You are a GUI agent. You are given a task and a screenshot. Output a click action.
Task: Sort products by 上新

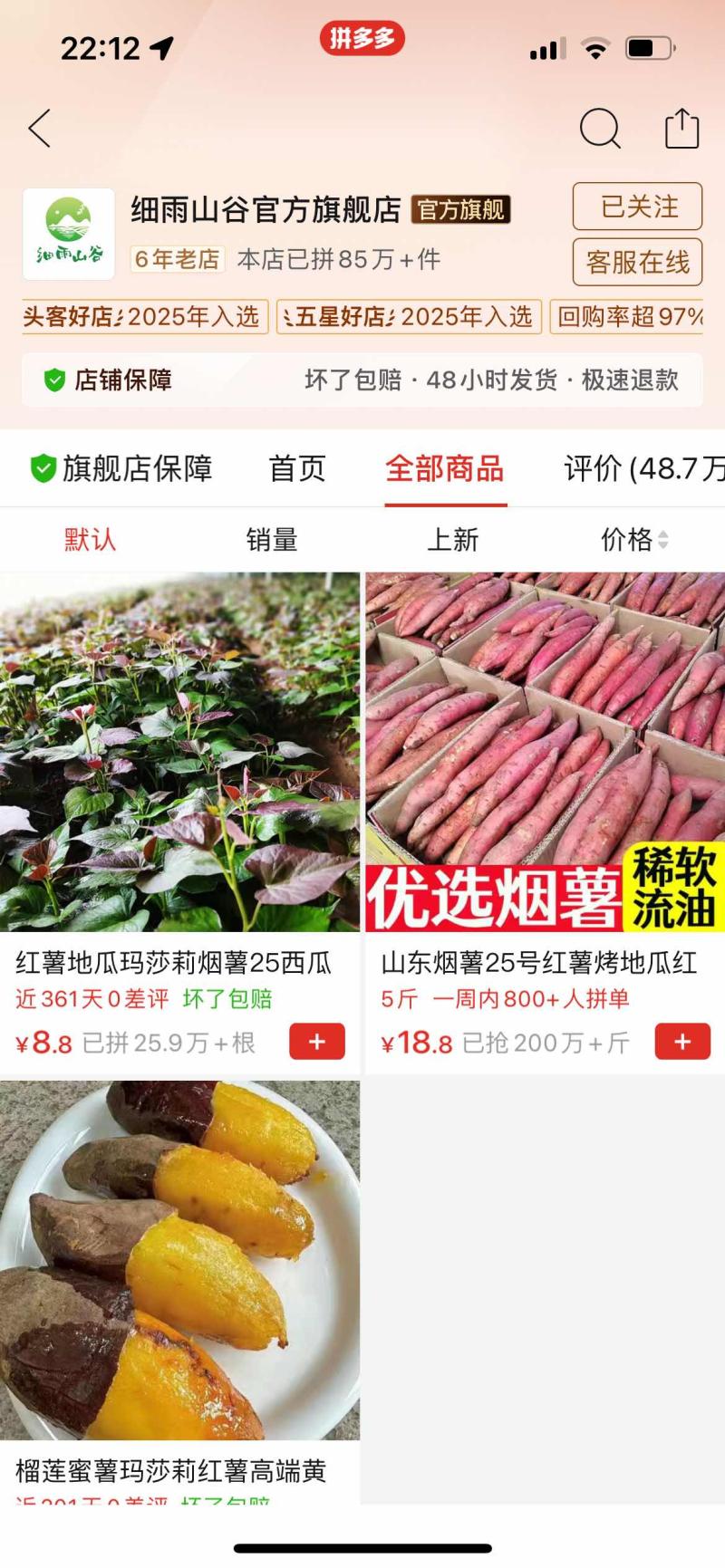[453, 540]
